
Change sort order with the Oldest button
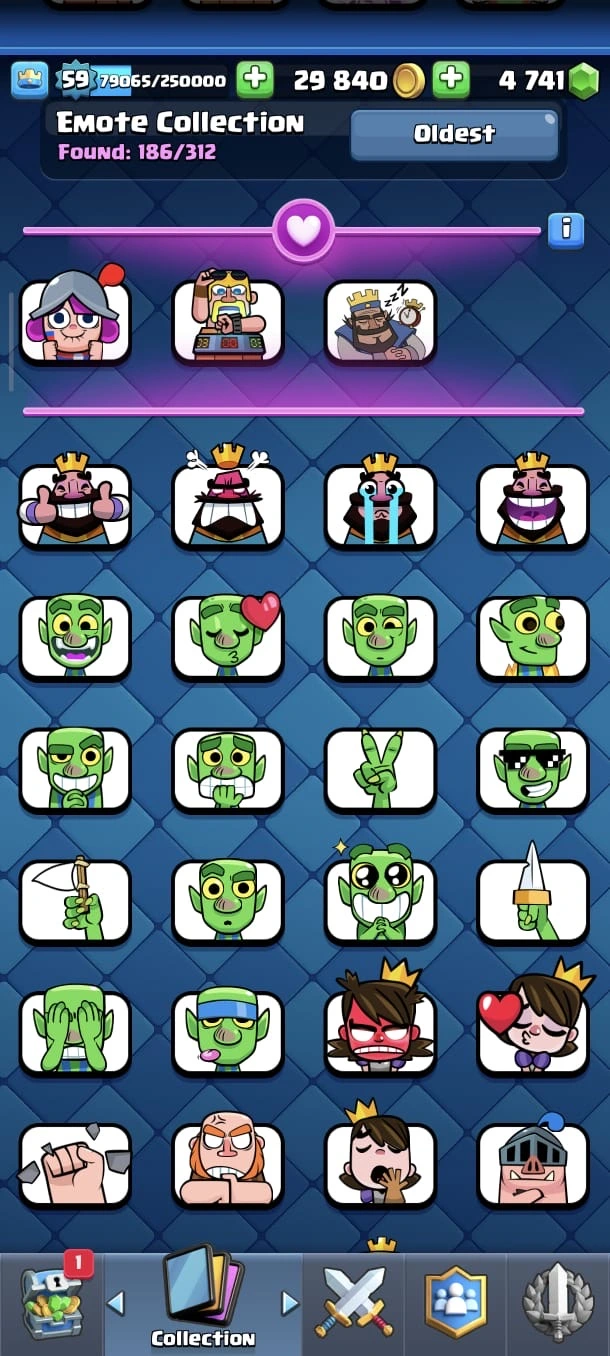pos(454,134)
